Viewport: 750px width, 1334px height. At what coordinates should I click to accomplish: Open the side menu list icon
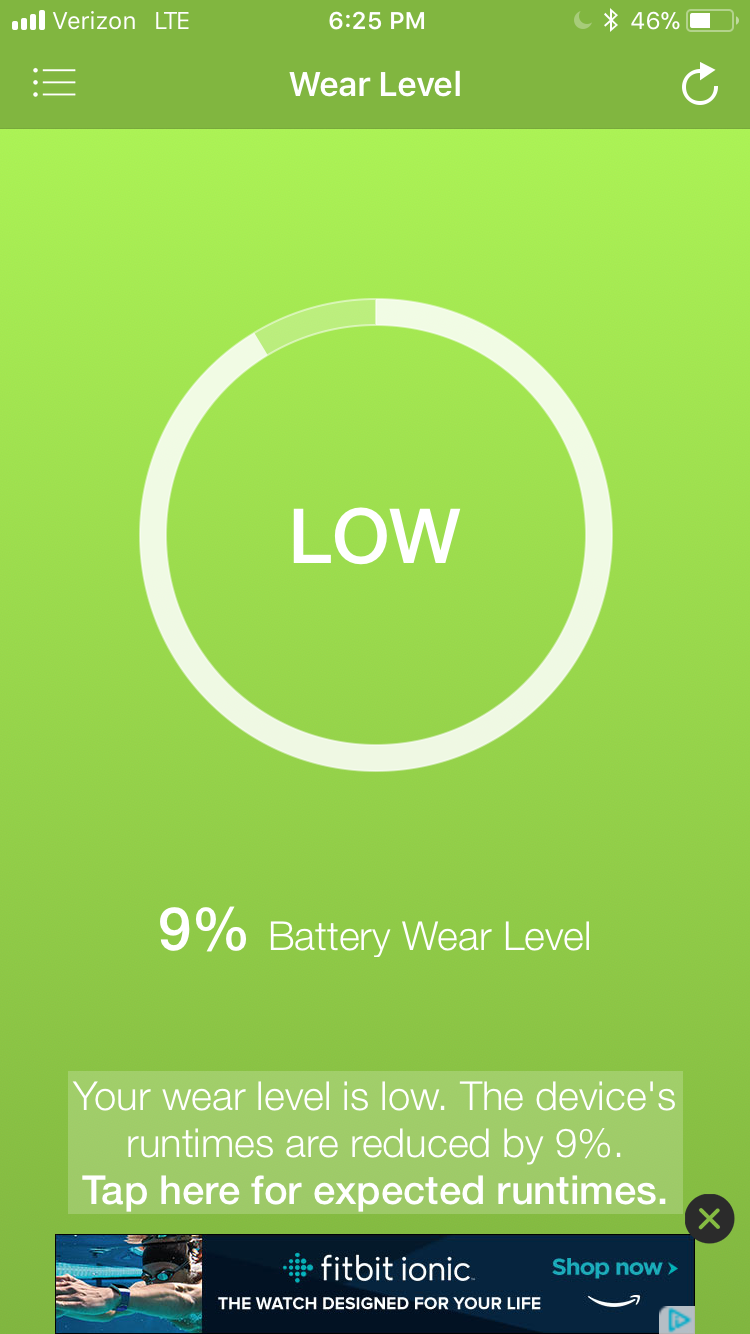pyautogui.click(x=54, y=83)
